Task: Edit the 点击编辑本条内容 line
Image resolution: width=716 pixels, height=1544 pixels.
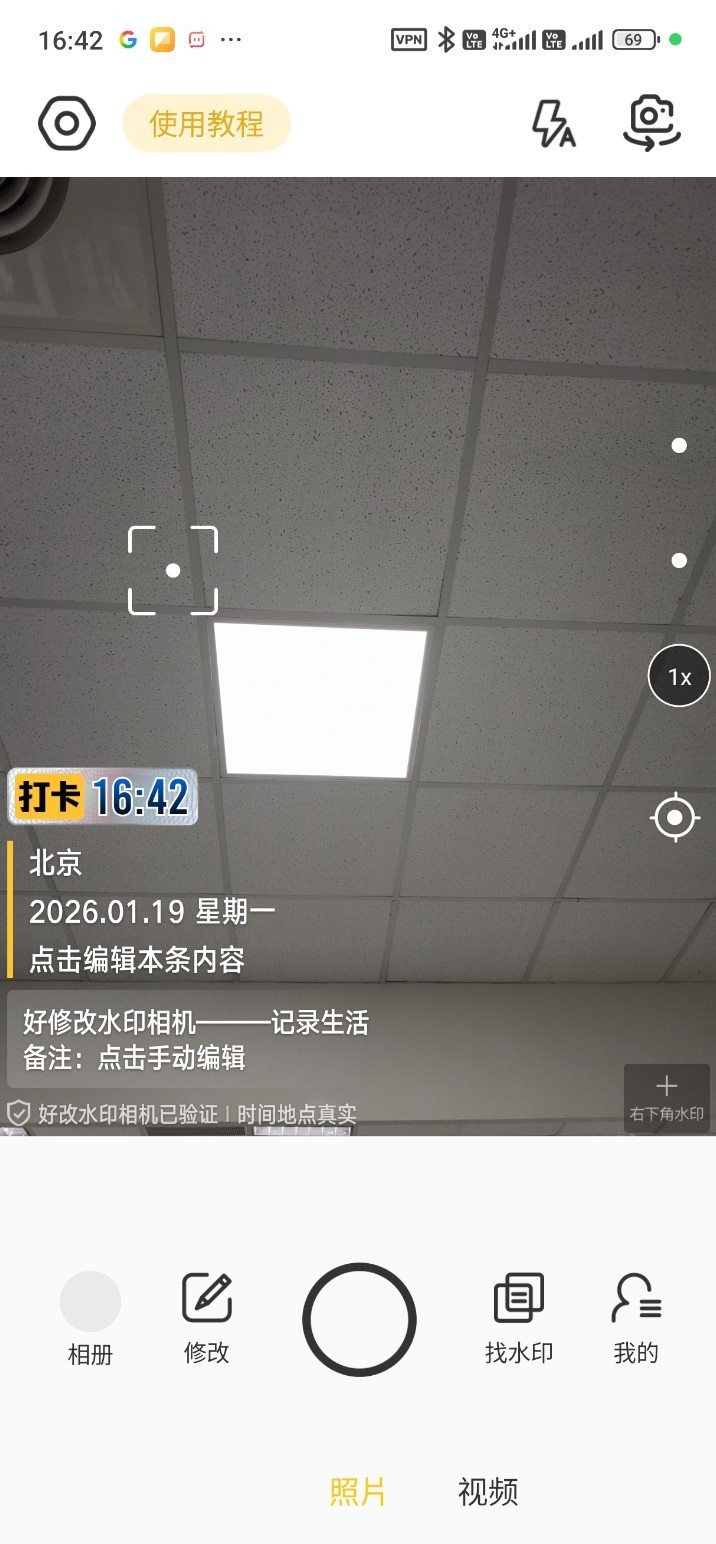Action: (x=137, y=960)
